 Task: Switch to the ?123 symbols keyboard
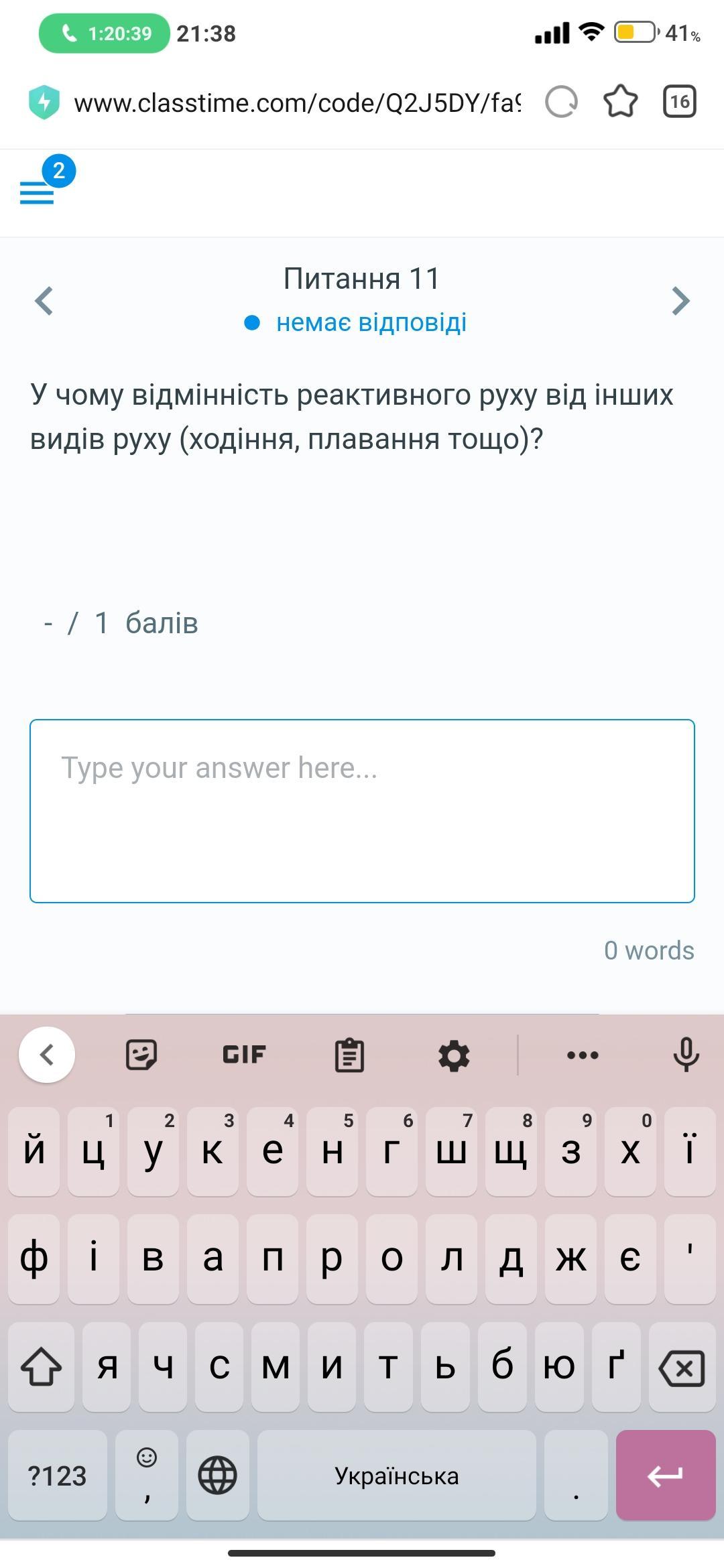click(58, 1476)
